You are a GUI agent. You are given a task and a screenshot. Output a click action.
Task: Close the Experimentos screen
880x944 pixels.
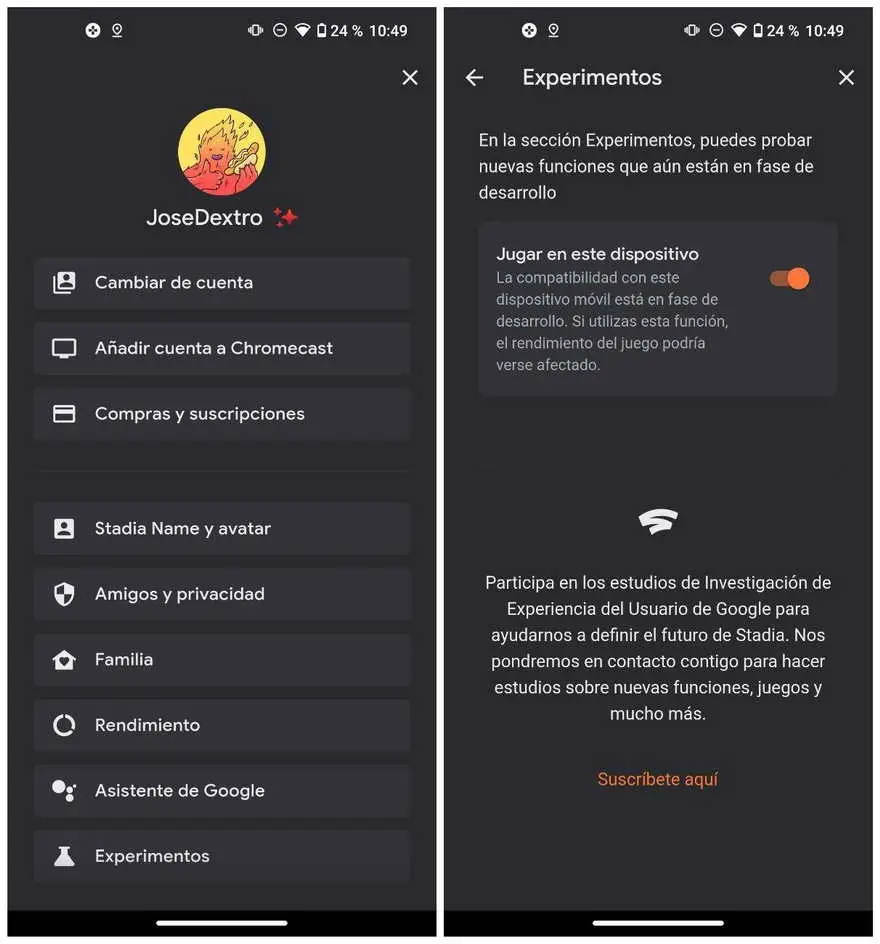tap(846, 78)
